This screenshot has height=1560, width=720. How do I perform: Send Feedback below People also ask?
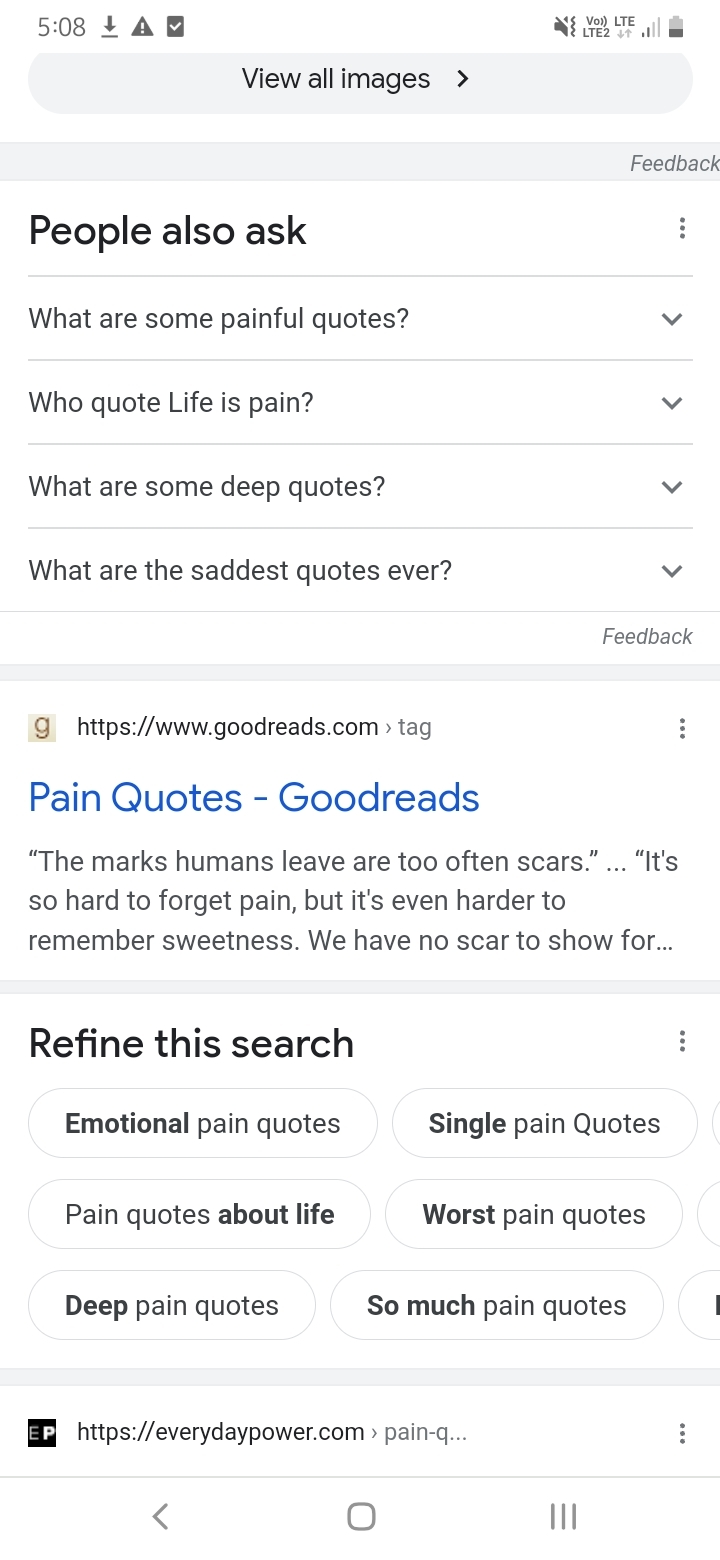(647, 636)
